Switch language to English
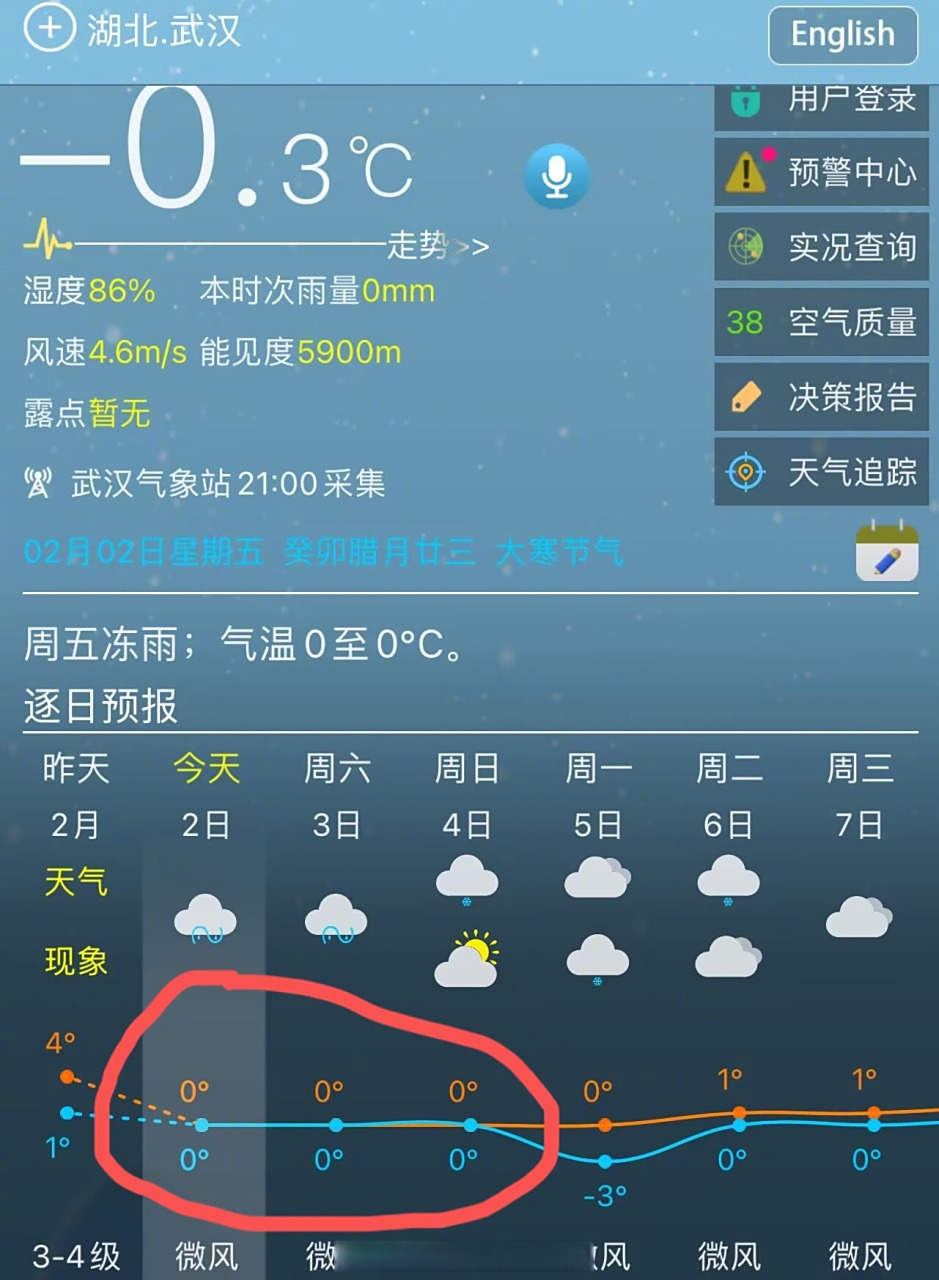 pos(842,34)
